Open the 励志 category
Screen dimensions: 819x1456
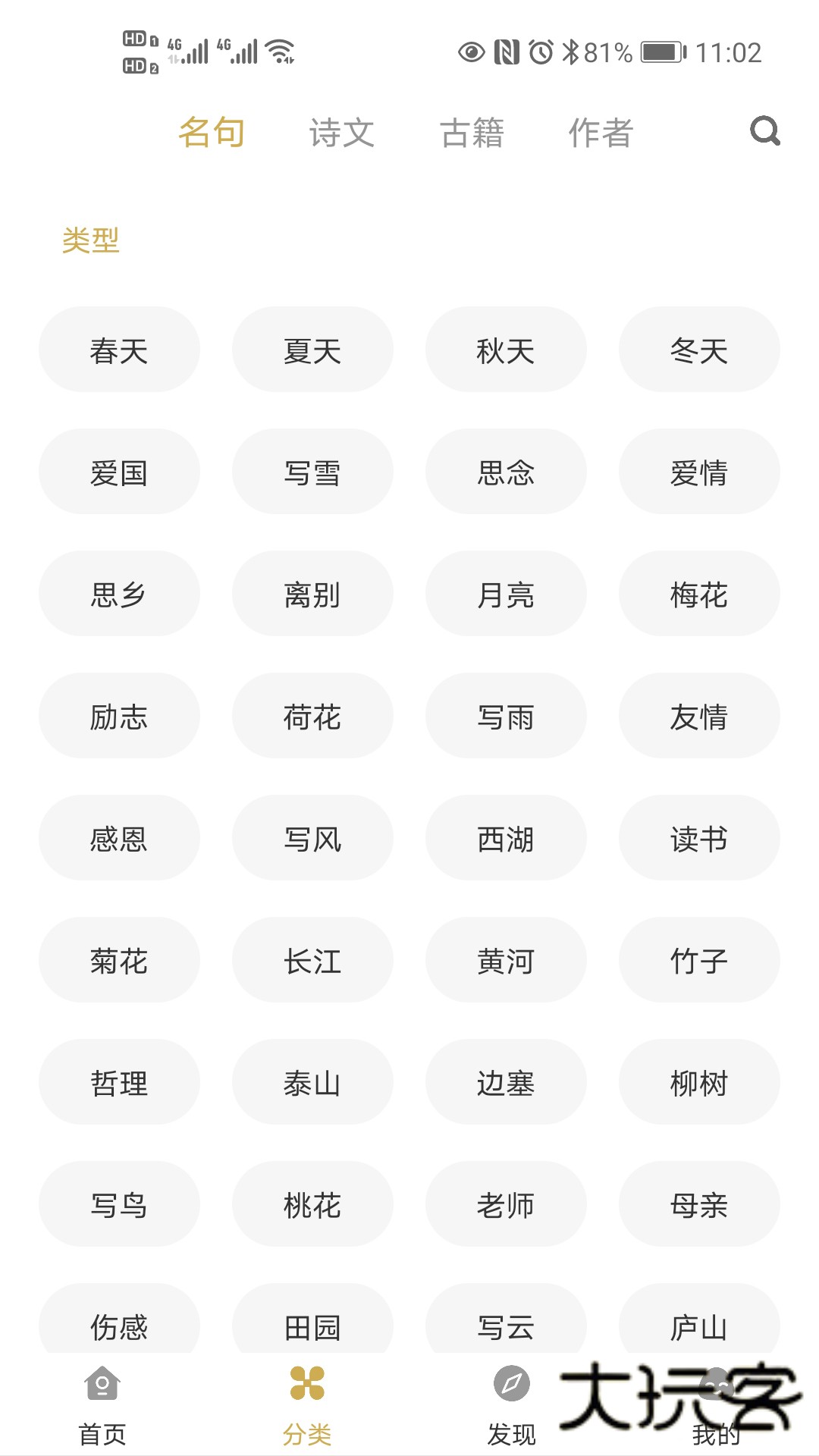coord(119,716)
